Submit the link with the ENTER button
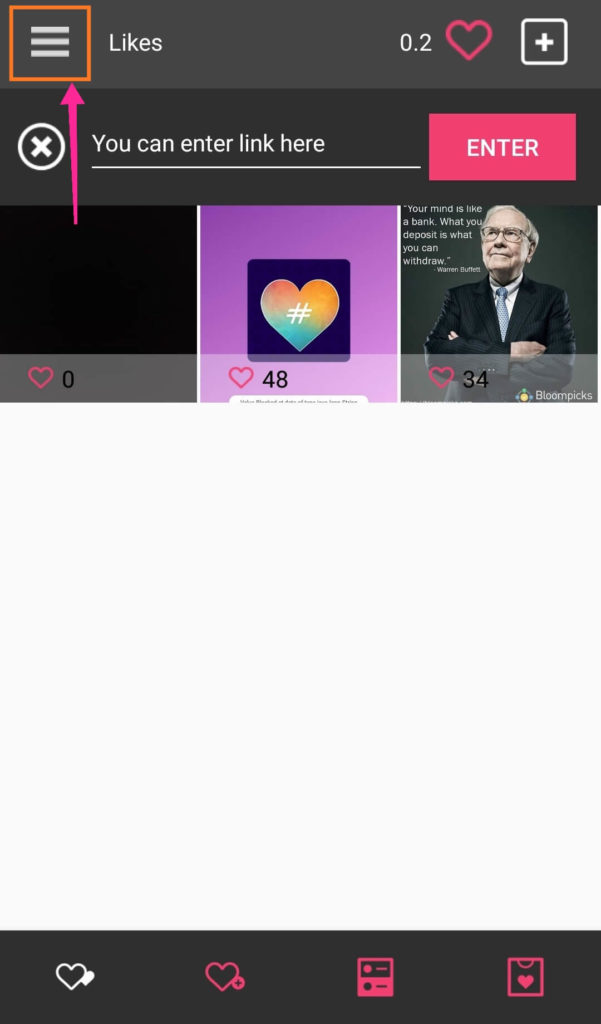The height and width of the screenshot is (1024, 601). click(502, 147)
